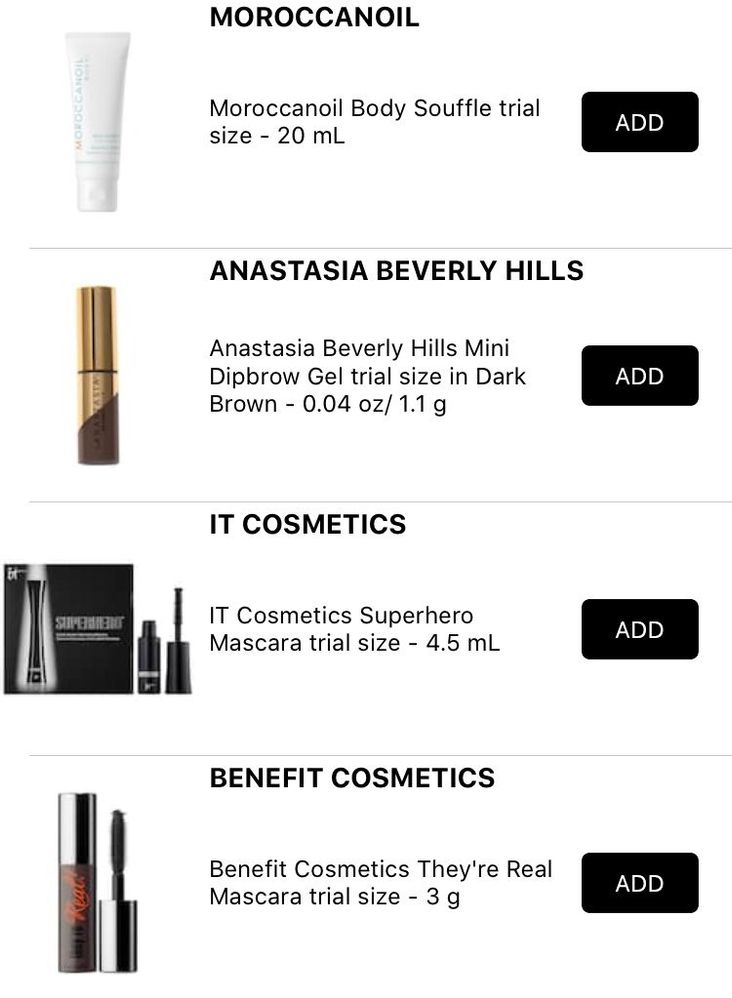Add Benefit They're Real Mascara sample

point(639,883)
